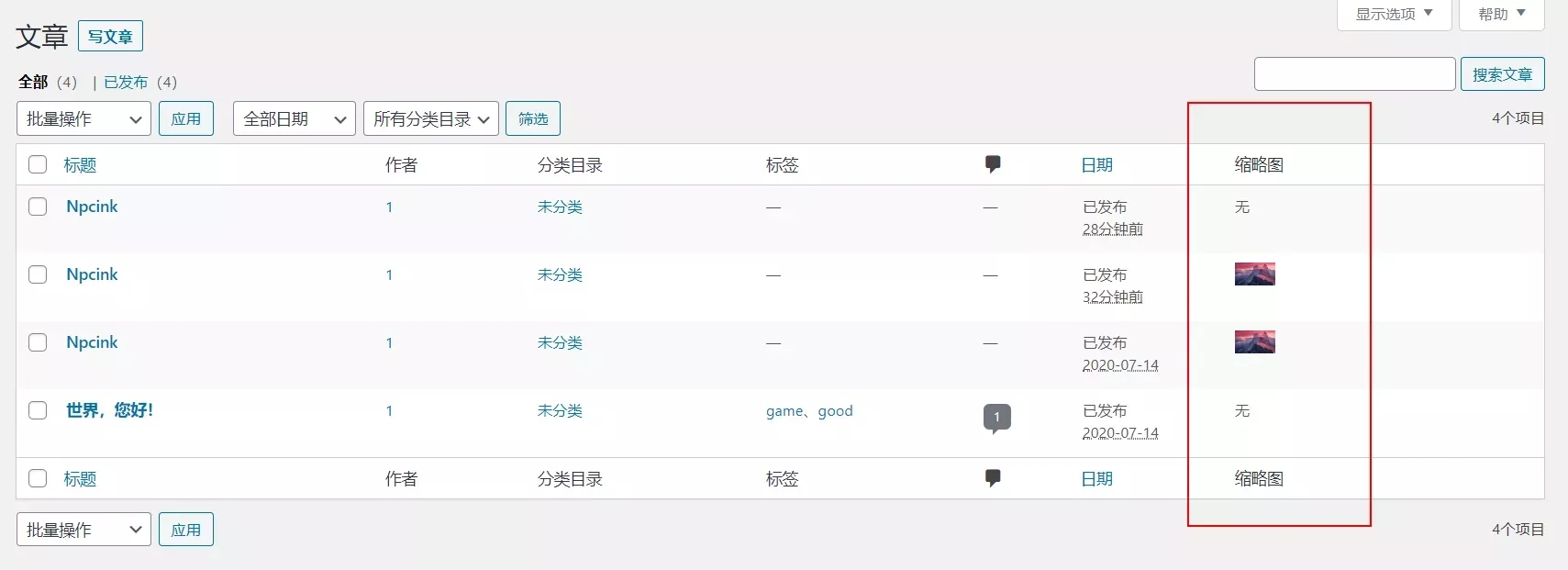
Task: Tap the 搜索文章 button
Action: [x=1502, y=74]
